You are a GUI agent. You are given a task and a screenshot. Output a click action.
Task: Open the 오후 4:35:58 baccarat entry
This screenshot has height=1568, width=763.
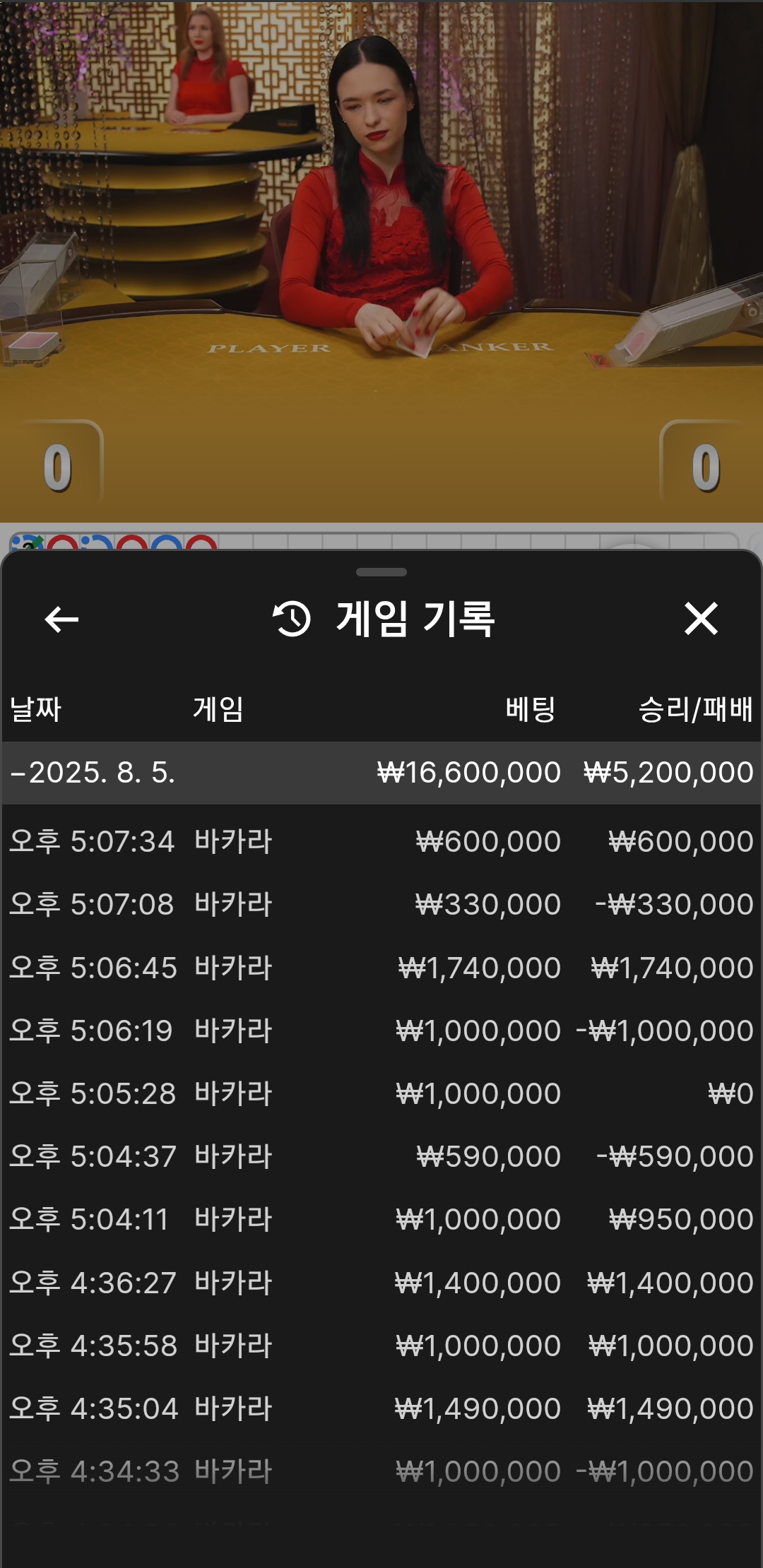point(381,1346)
